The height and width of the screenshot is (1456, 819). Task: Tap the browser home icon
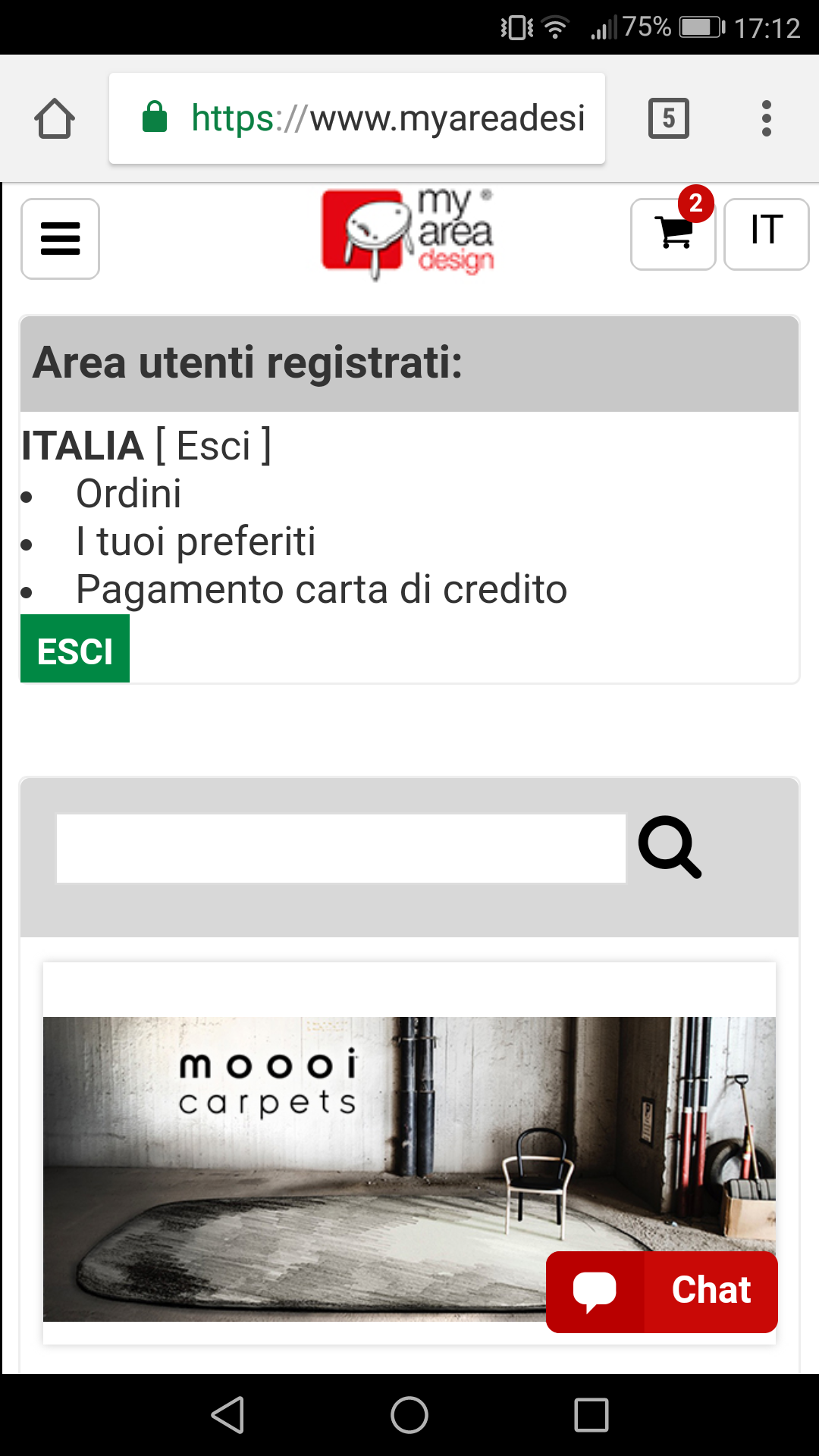coord(55,119)
